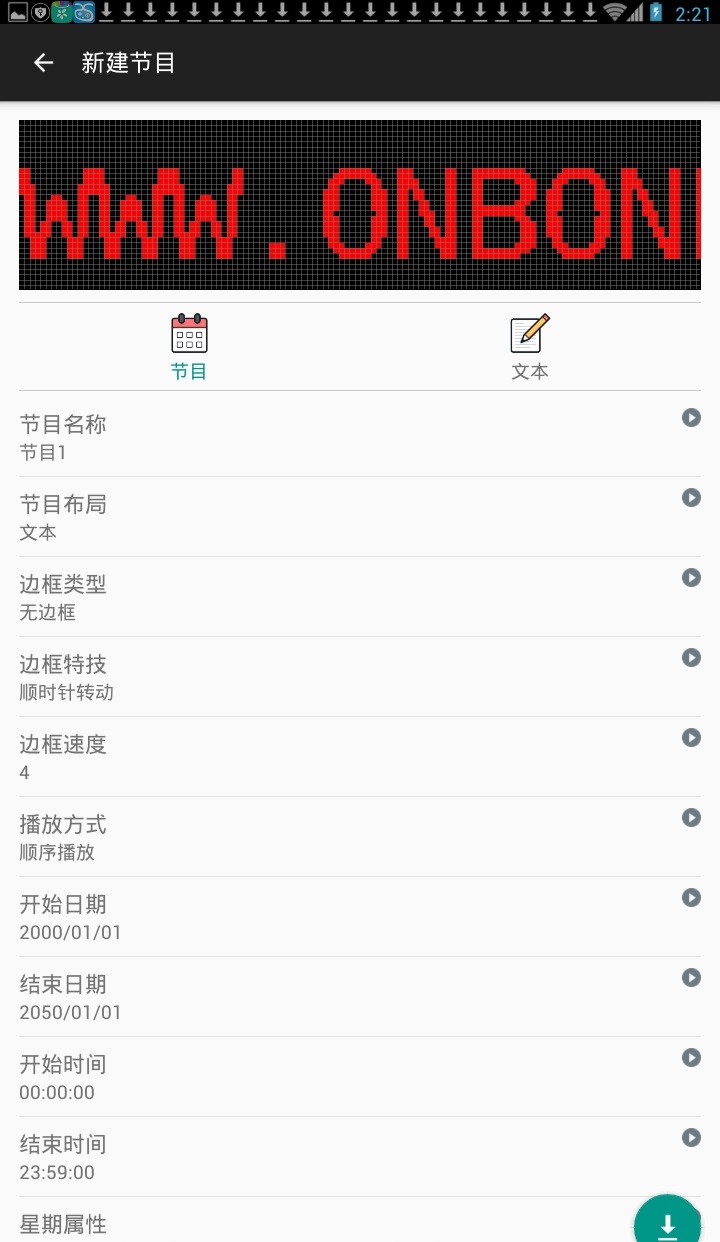Open the 边框特技 setting

pyautogui.click(x=360, y=677)
